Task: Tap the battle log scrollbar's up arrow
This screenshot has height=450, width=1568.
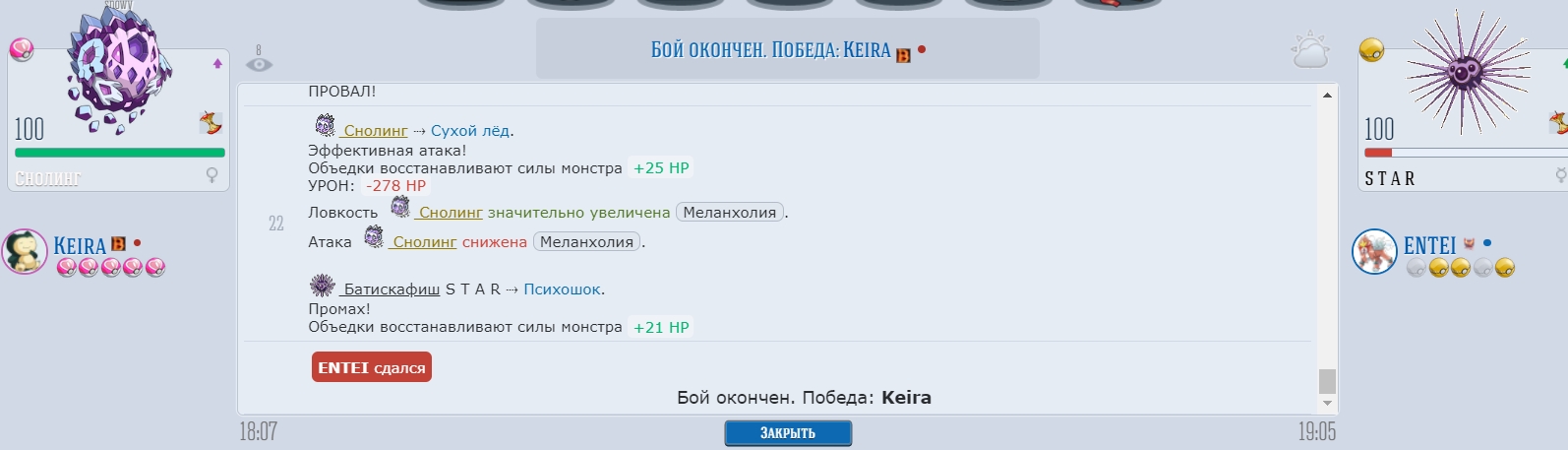Action: pos(1327,96)
